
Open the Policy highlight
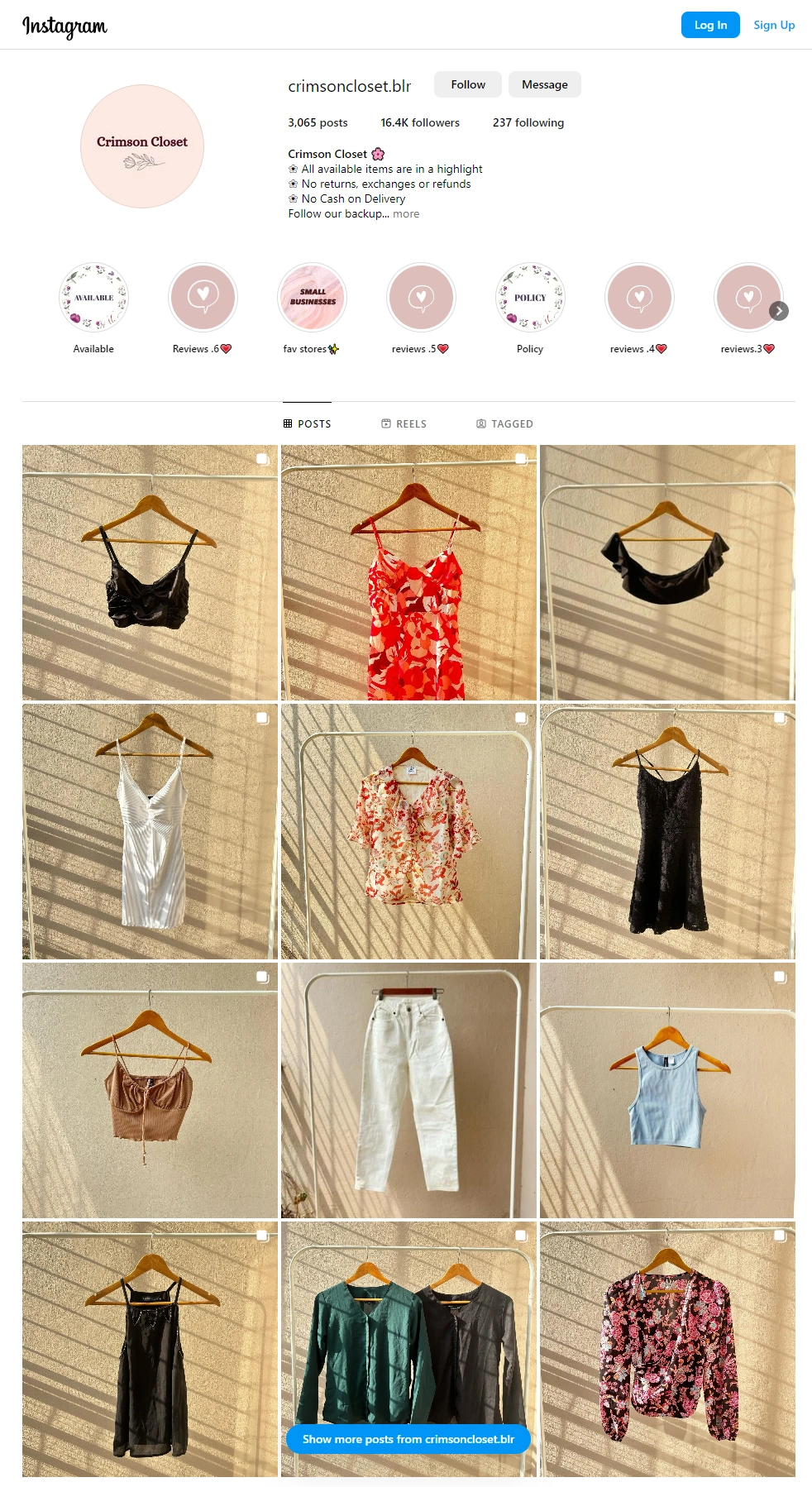click(530, 298)
